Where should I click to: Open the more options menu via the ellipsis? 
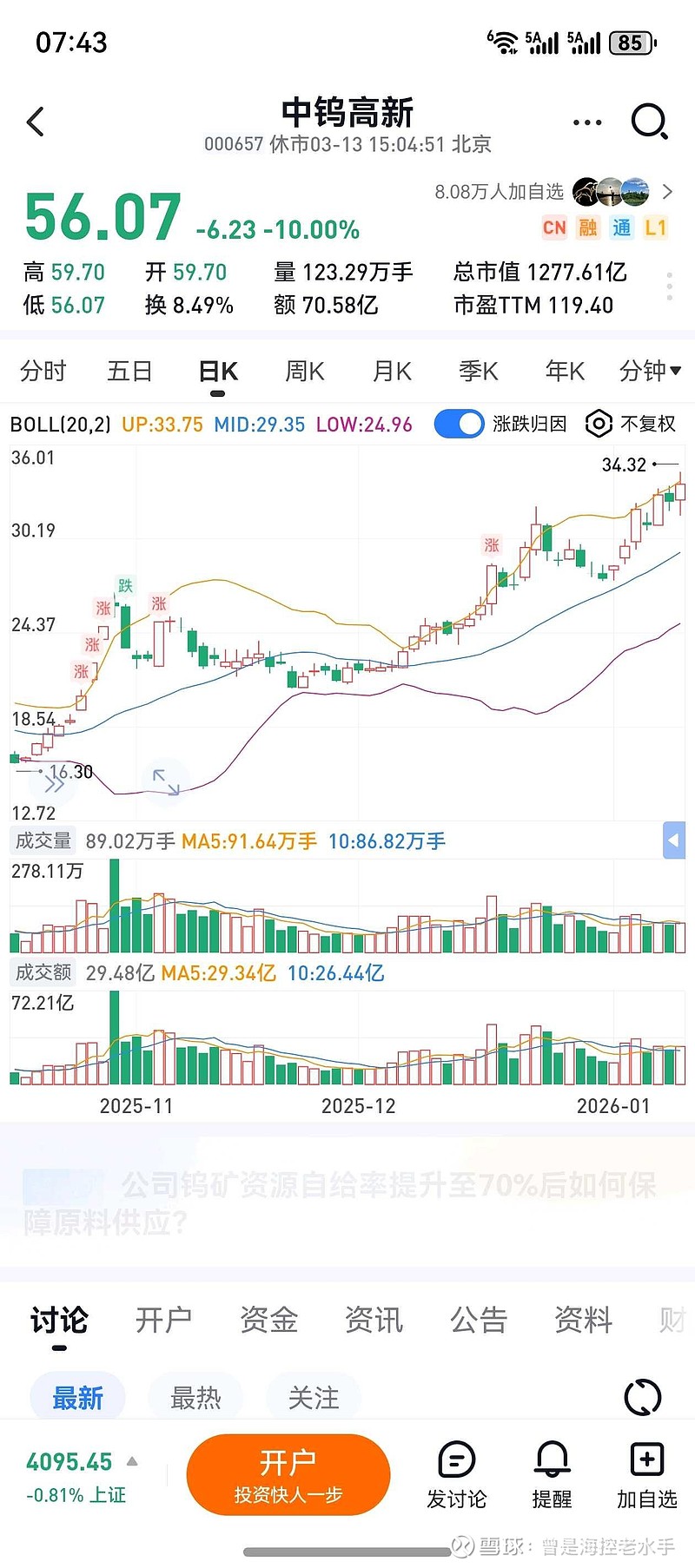click(586, 122)
